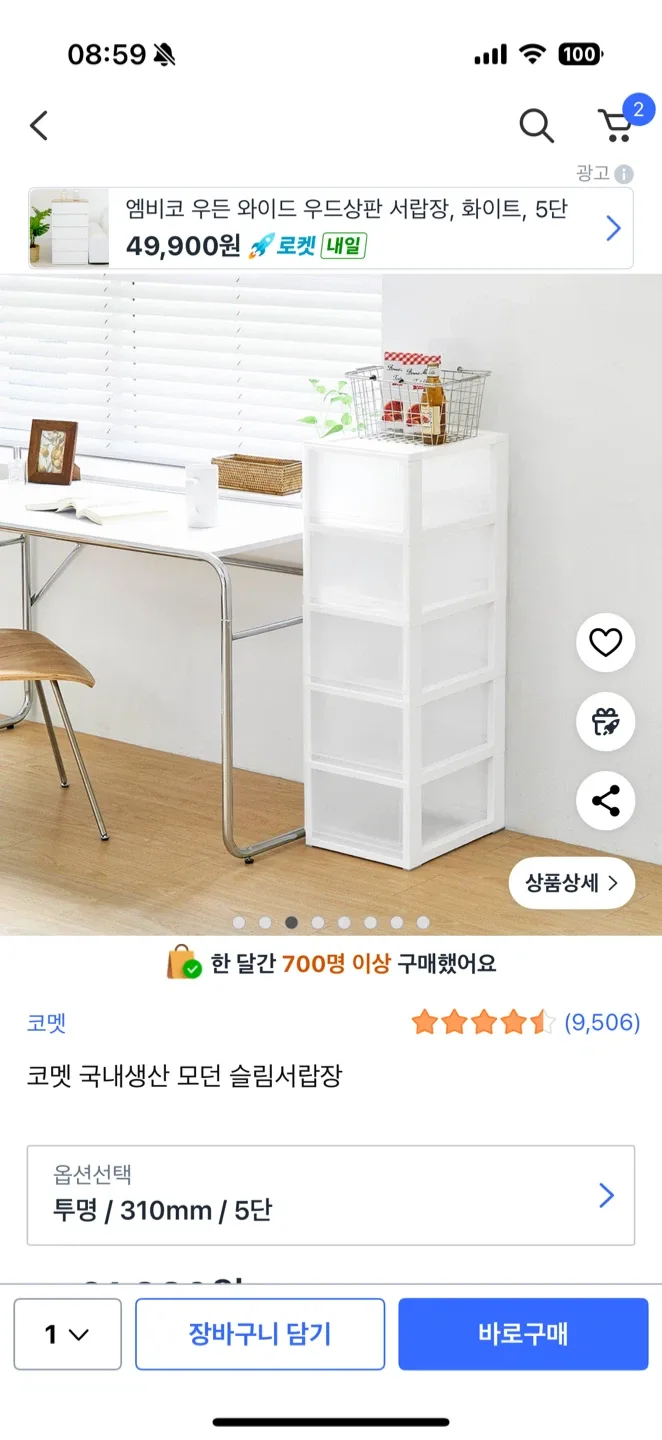Tap 바로구매 to buy now
The width and height of the screenshot is (662, 1440).
point(523,1334)
